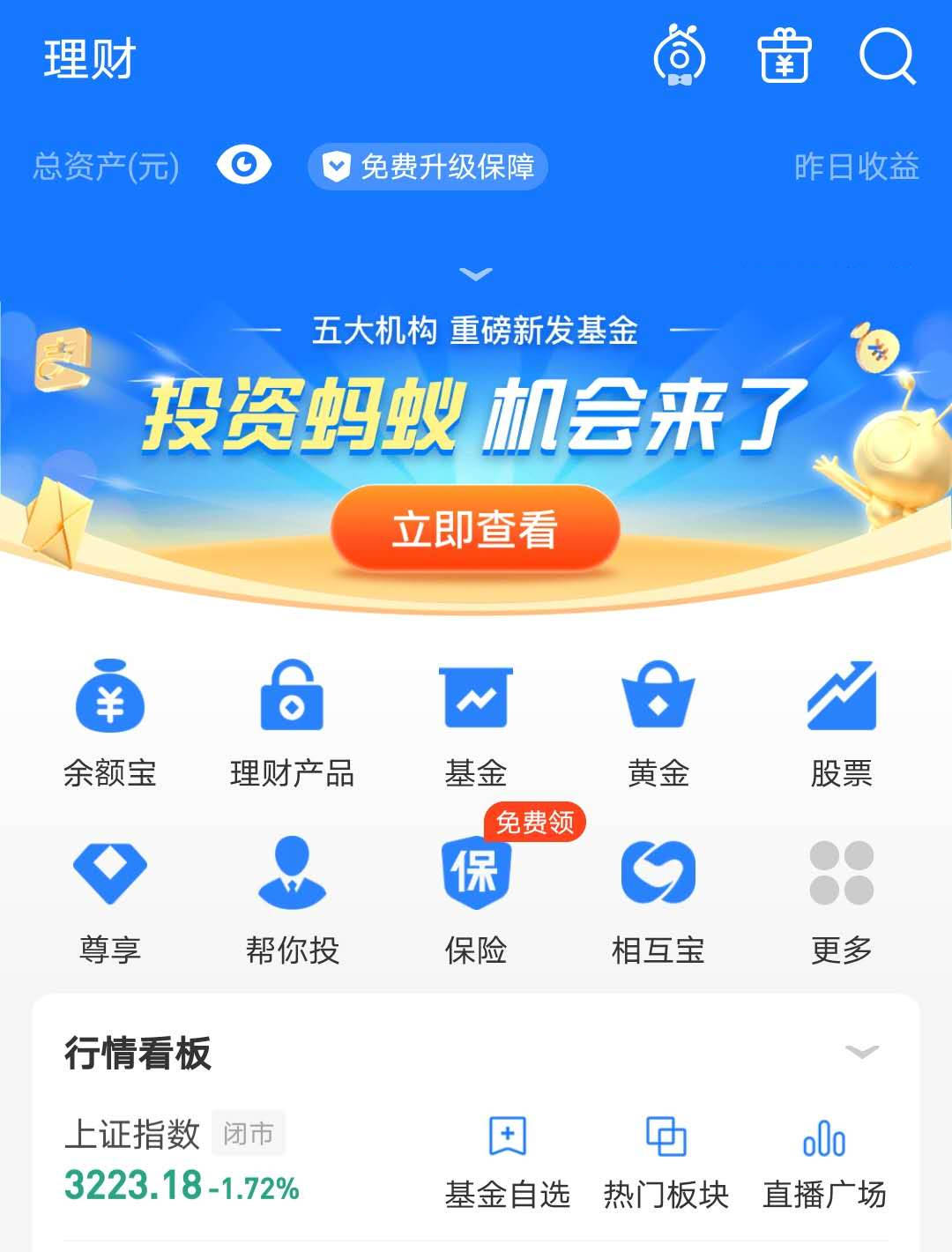The width and height of the screenshot is (952, 1252).
Task: Toggle total assets visibility eye
Action: (x=244, y=165)
